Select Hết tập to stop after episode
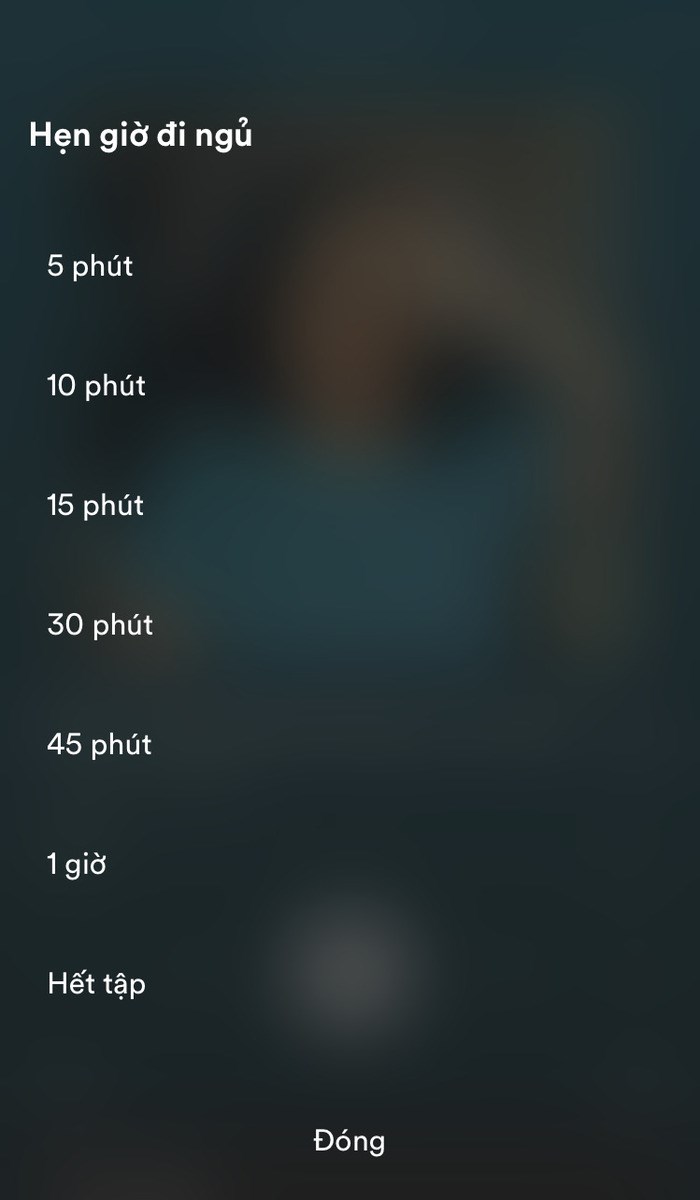The height and width of the screenshot is (1200, 700). pyautogui.click(x=96, y=984)
